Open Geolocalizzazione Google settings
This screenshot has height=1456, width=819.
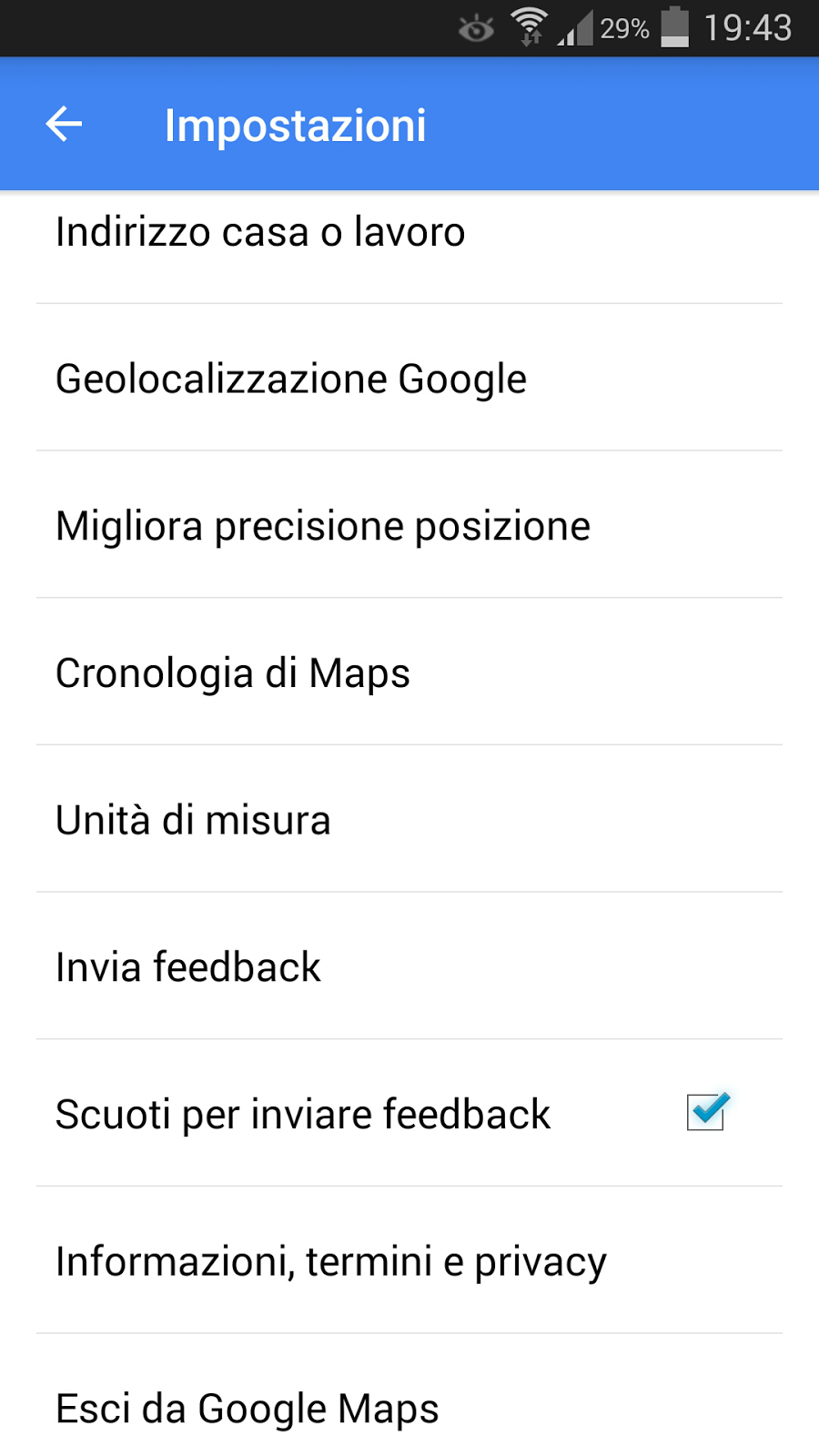[x=291, y=379]
